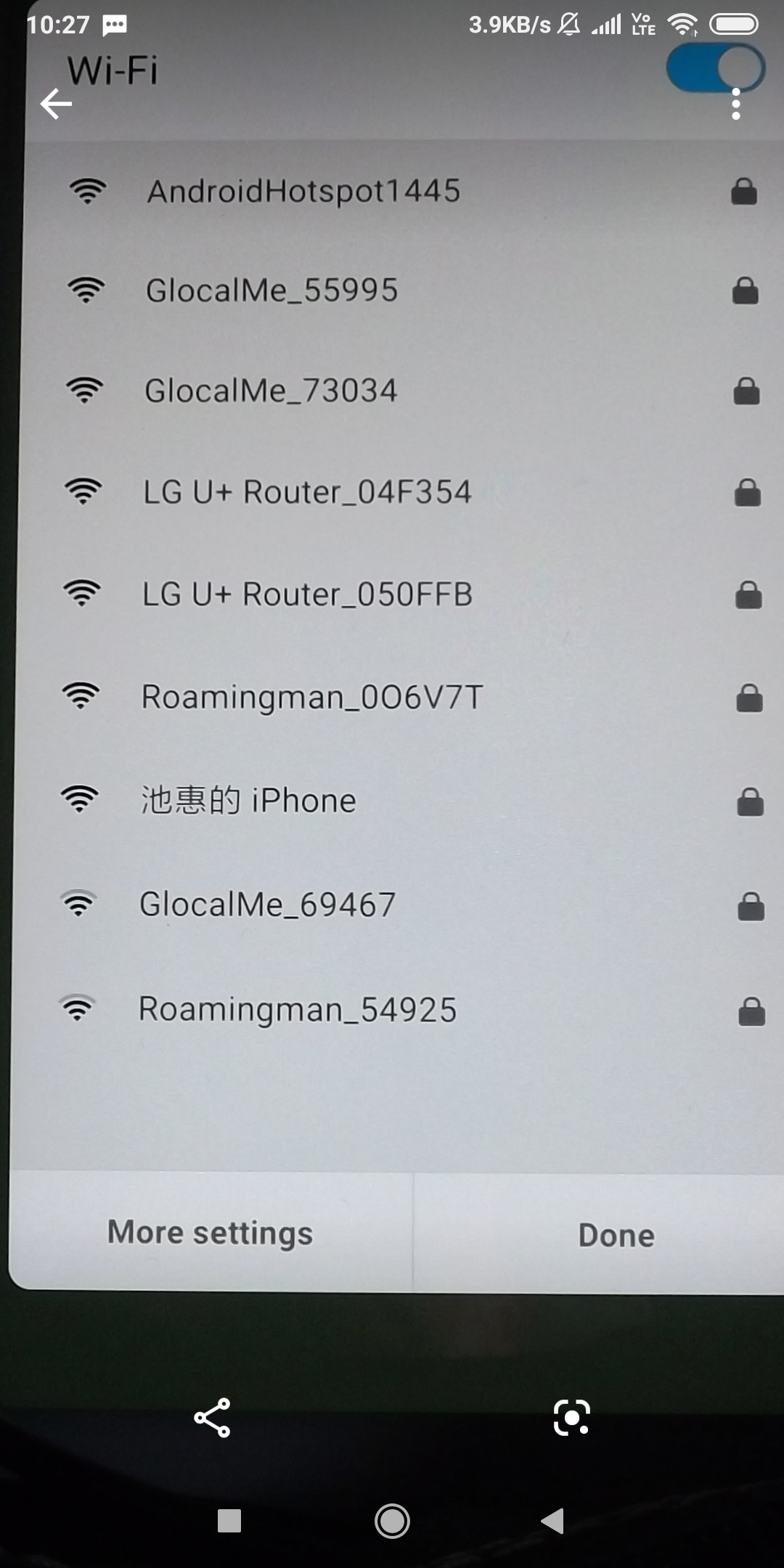Open the three-dot overflow menu
The height and width of the screenshot is (1568, 784).
(736, 105)
